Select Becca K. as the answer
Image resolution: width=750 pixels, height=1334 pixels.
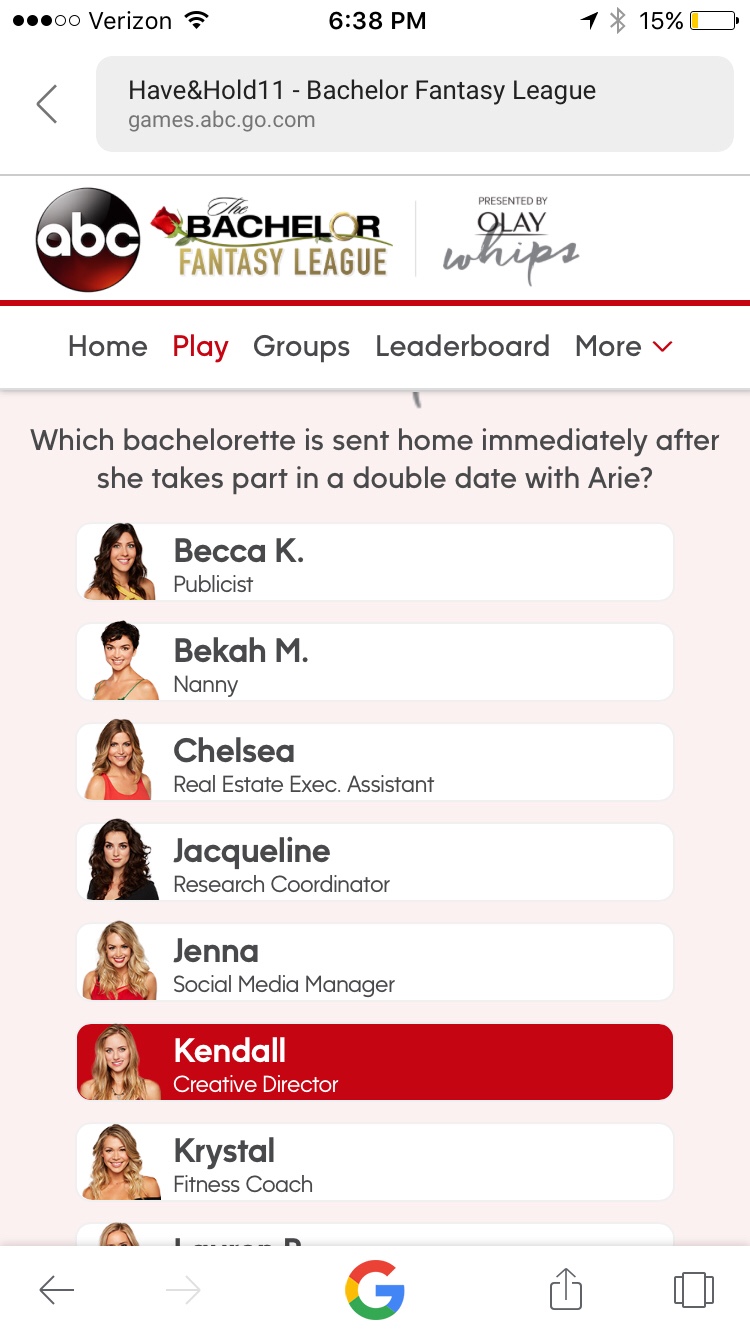[x=375, y=562]
